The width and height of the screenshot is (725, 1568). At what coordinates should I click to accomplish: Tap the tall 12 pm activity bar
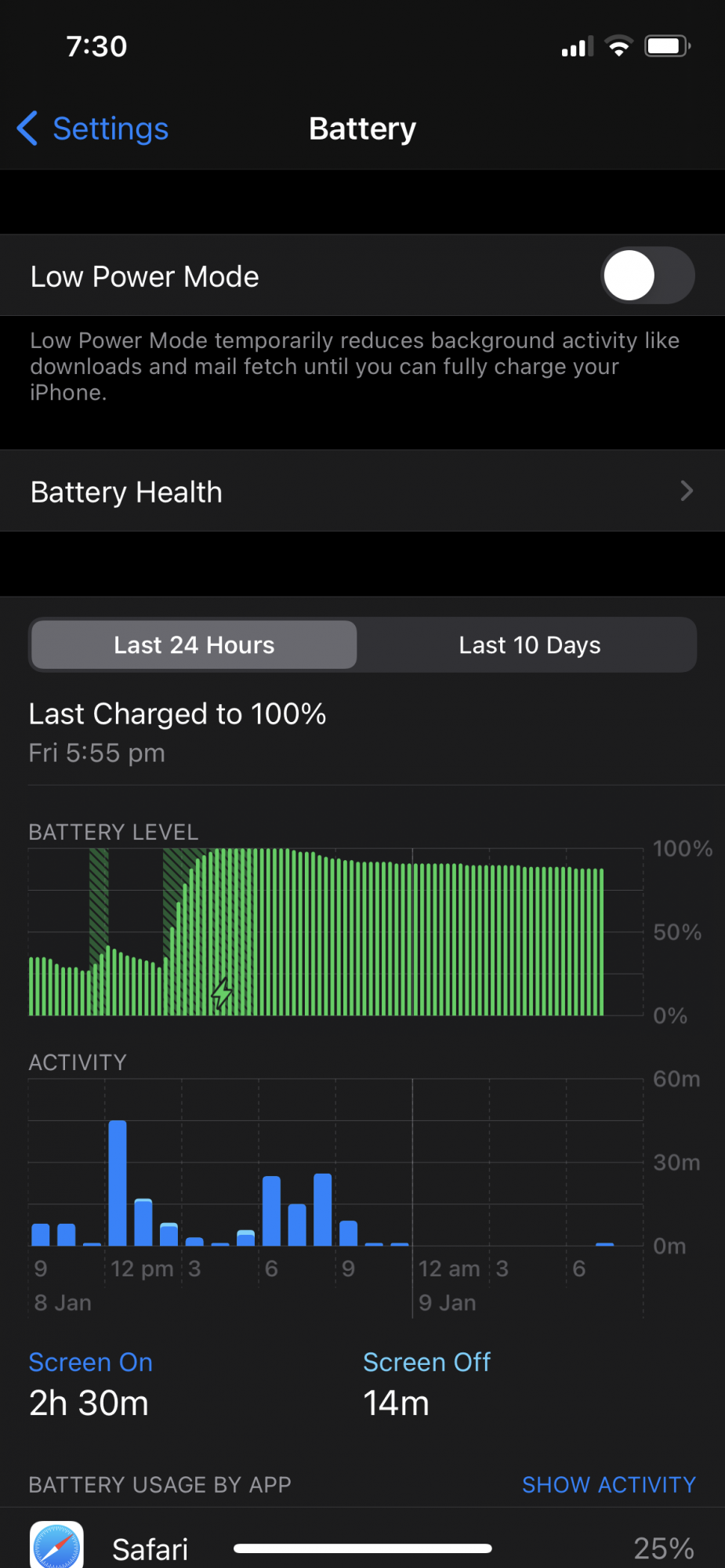pyautogui.click(x=118, y=1184)
